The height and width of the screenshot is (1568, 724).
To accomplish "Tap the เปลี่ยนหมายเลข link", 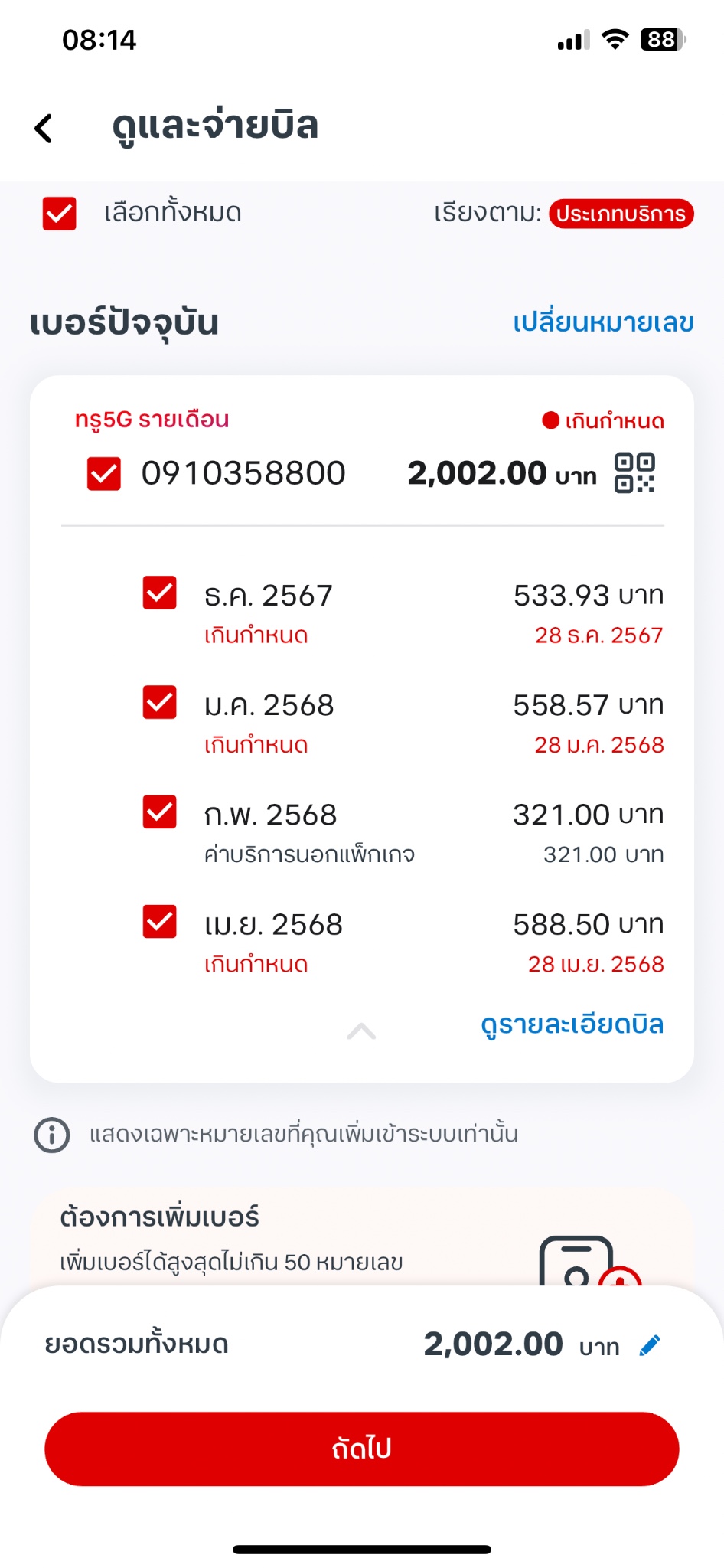I will tap(603, 322).
